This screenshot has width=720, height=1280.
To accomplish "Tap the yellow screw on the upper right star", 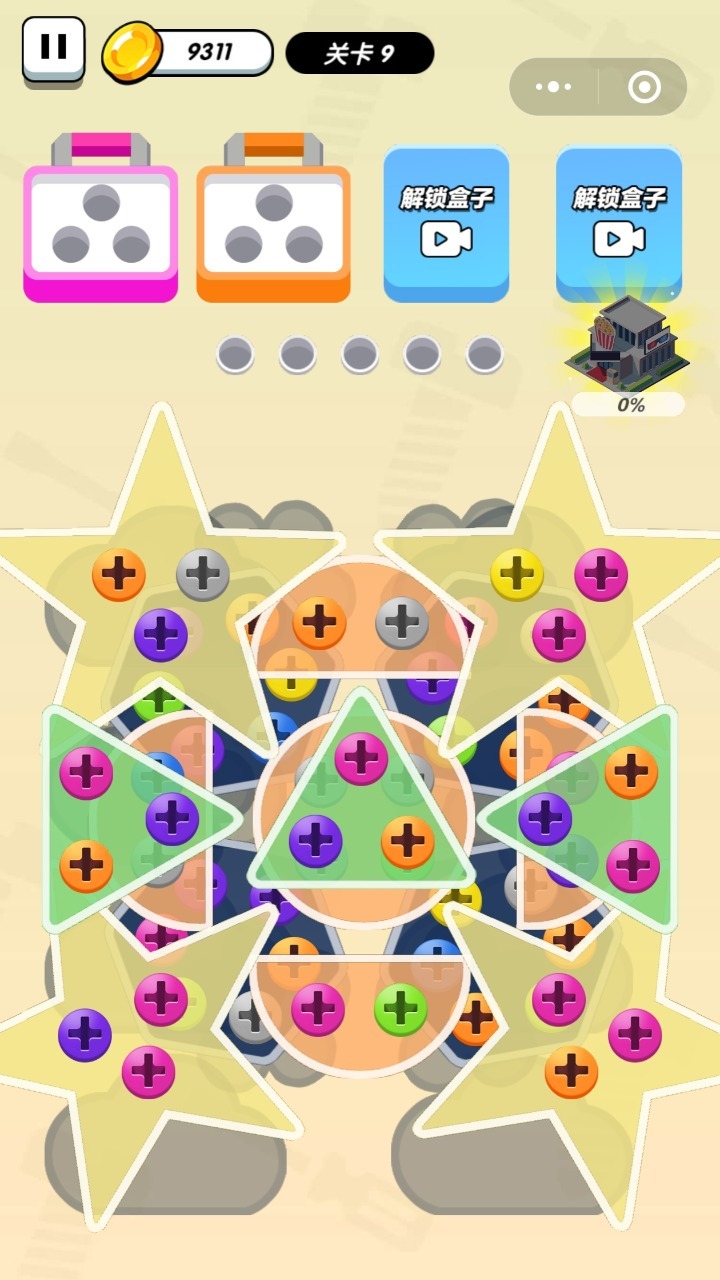I will tap(517, 575).
